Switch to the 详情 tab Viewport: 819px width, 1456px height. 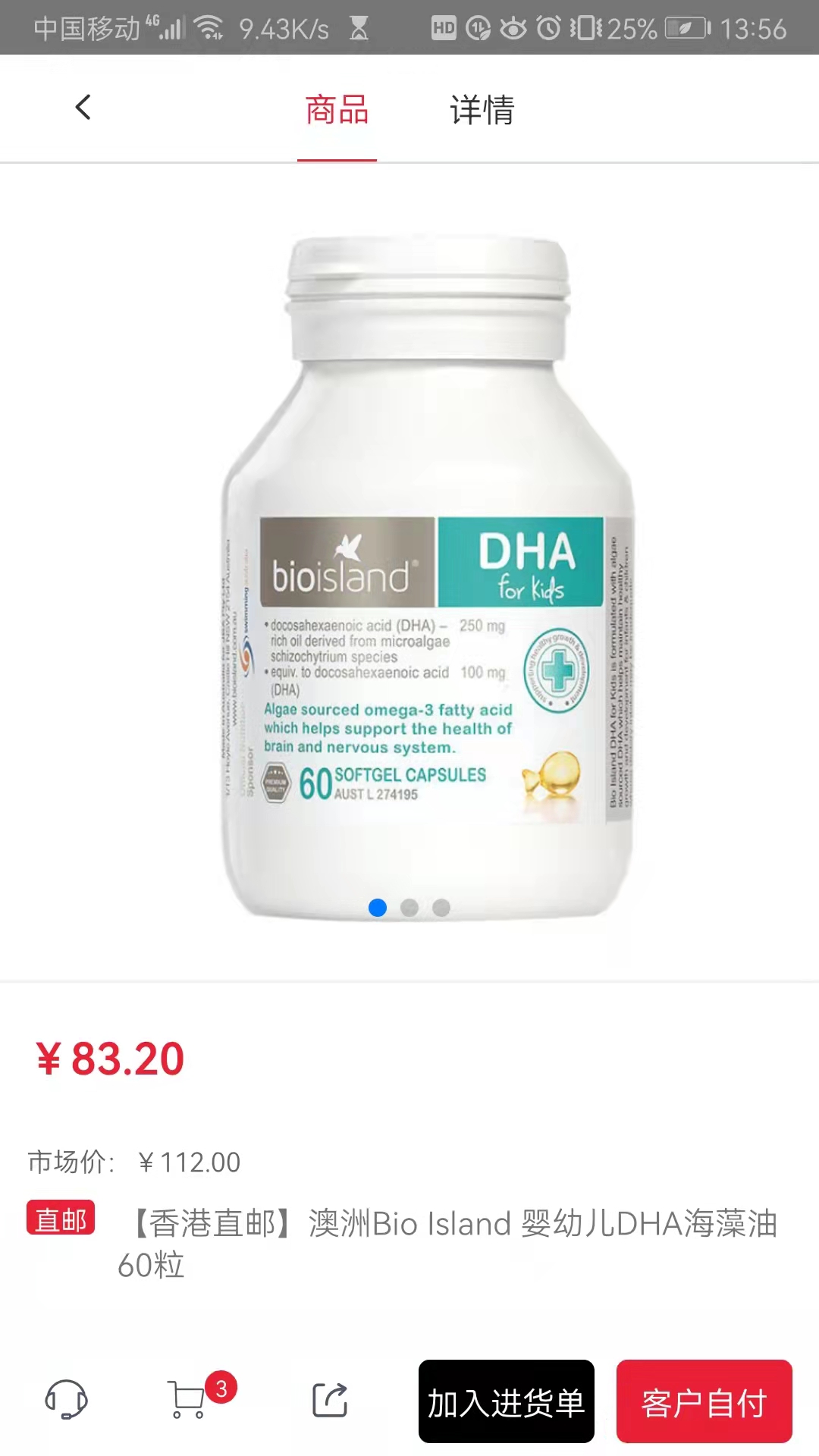[482, 110]
